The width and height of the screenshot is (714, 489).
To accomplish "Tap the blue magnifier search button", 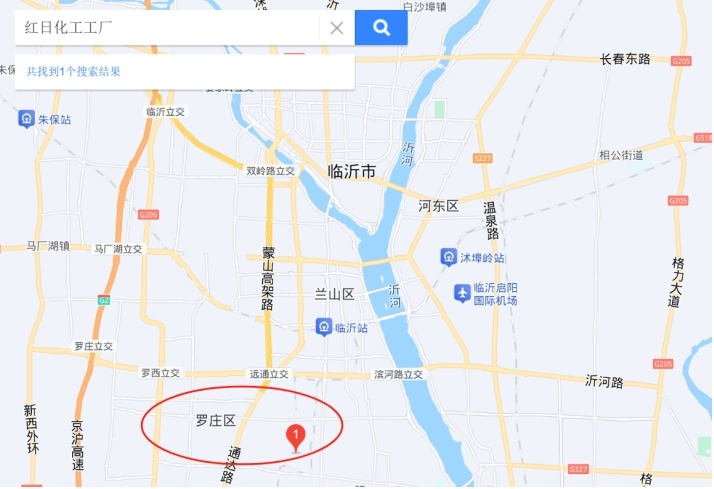I will tap(381, 28).
